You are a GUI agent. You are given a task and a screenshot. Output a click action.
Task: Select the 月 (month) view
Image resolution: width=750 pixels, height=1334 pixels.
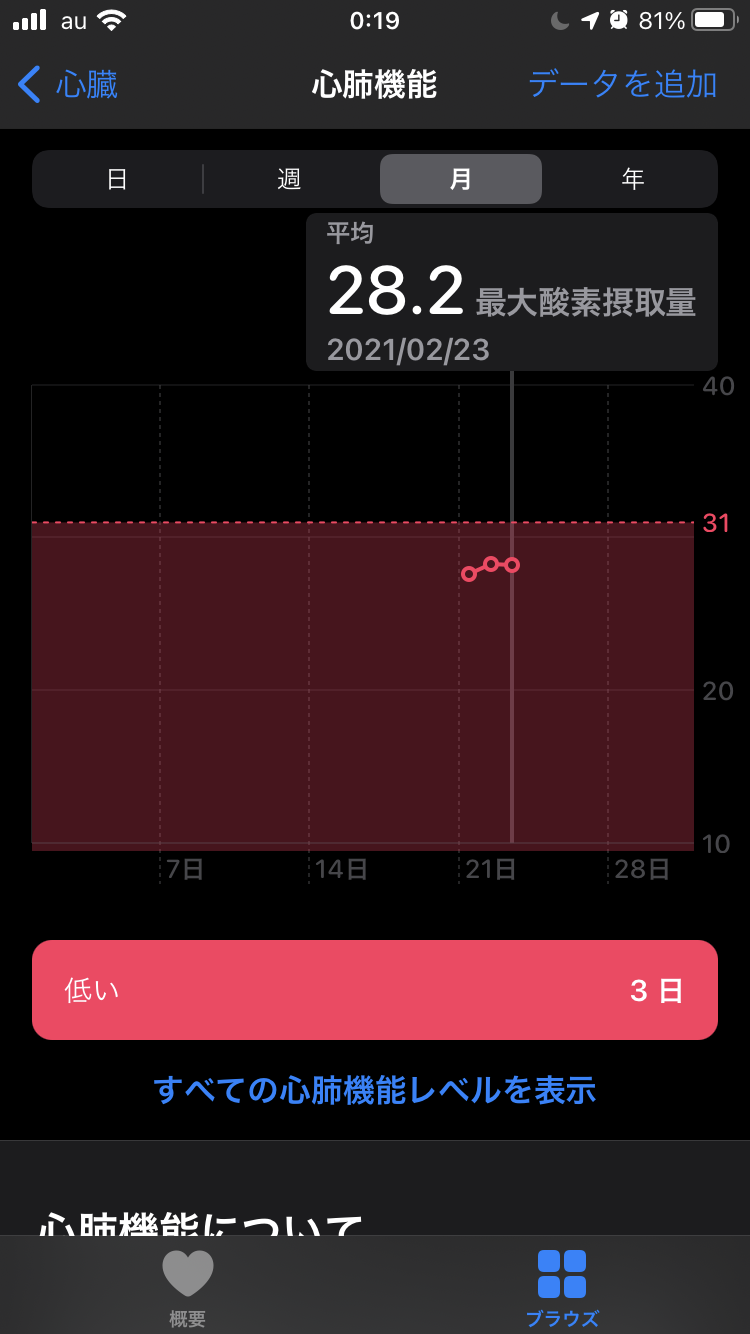460,179
